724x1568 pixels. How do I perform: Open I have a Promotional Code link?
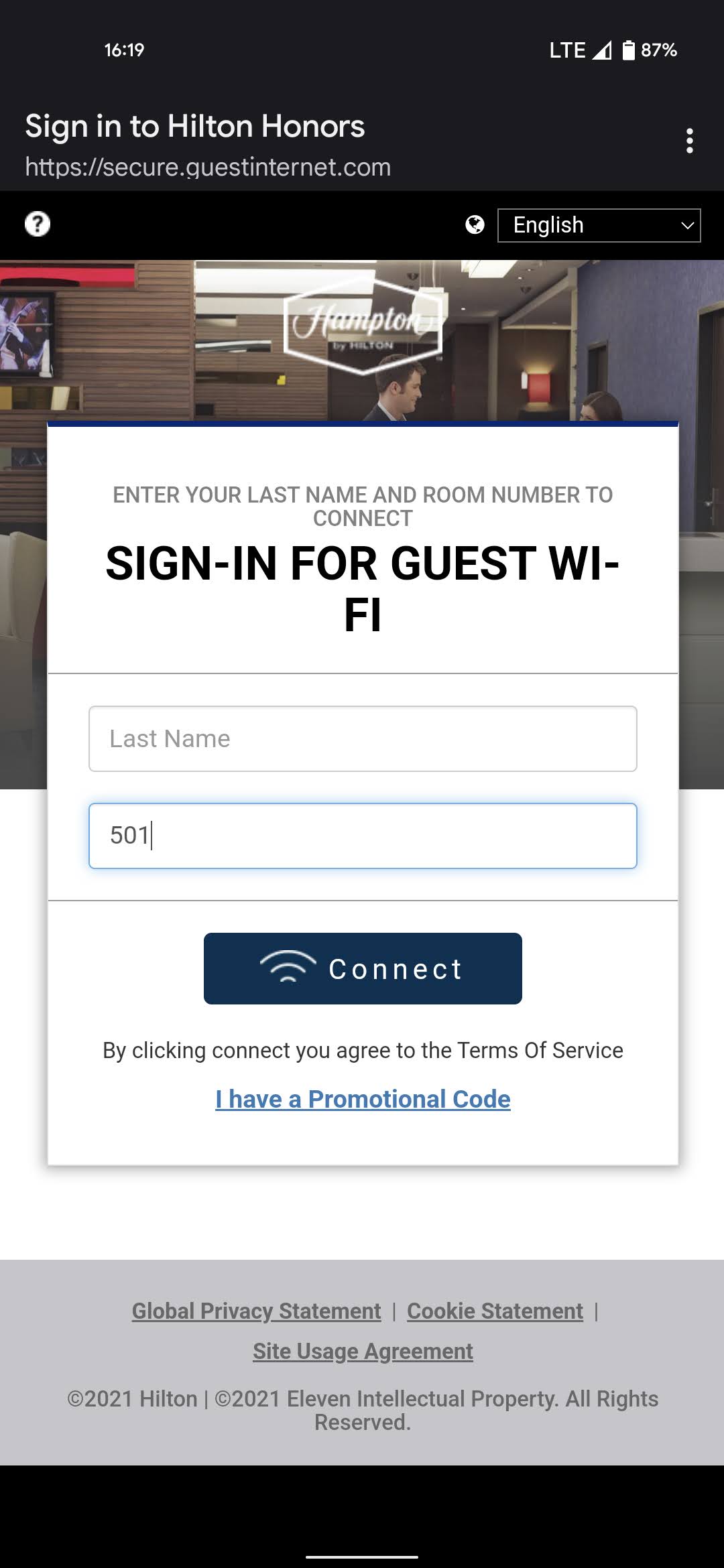[x=363, y=1099]
